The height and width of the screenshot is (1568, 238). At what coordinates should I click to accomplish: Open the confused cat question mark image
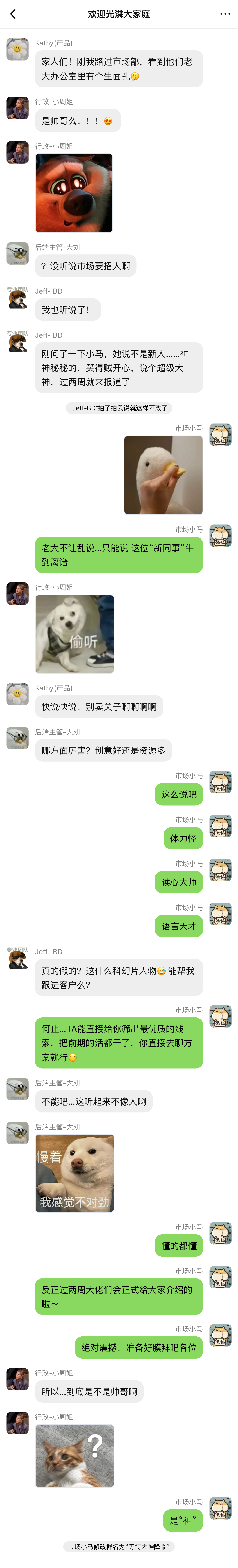[x=74, y=1455]
